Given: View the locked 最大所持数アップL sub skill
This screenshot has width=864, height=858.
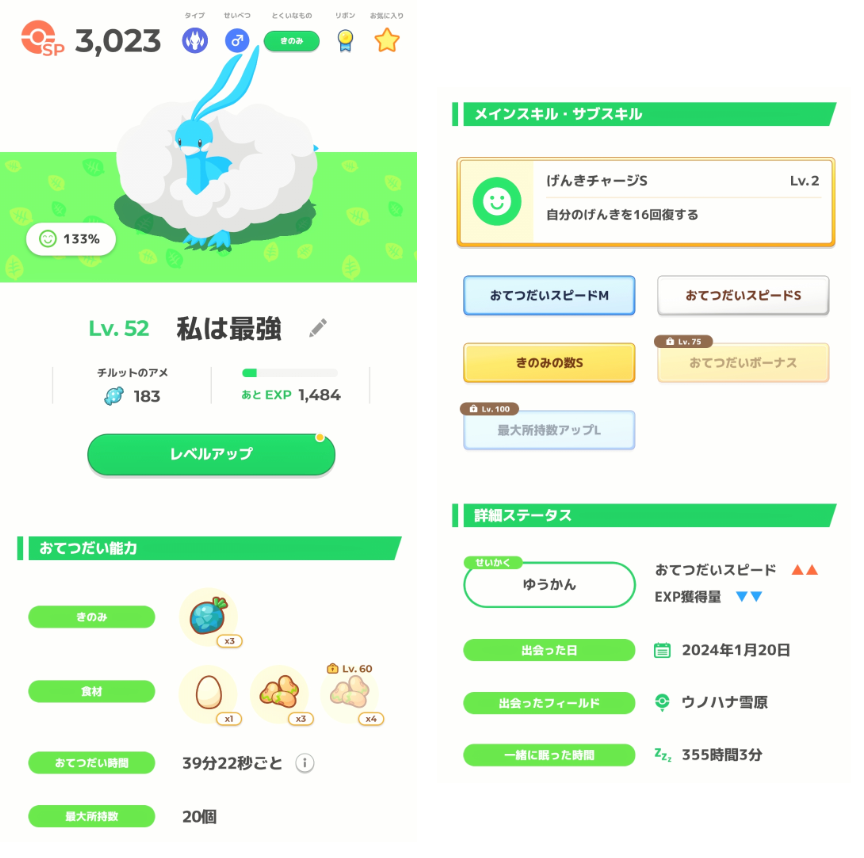Looking at the screenshot, I should (549, 430).
